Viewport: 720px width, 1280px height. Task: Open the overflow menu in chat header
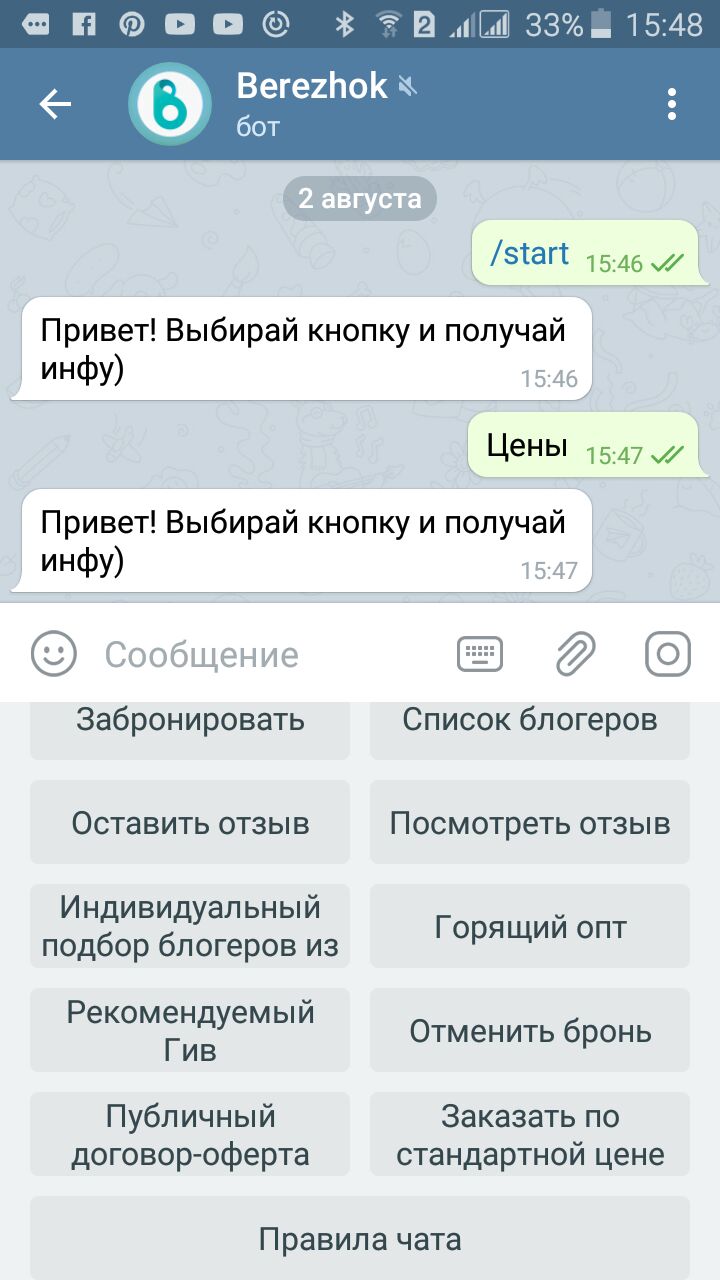(x=672, y=104)
